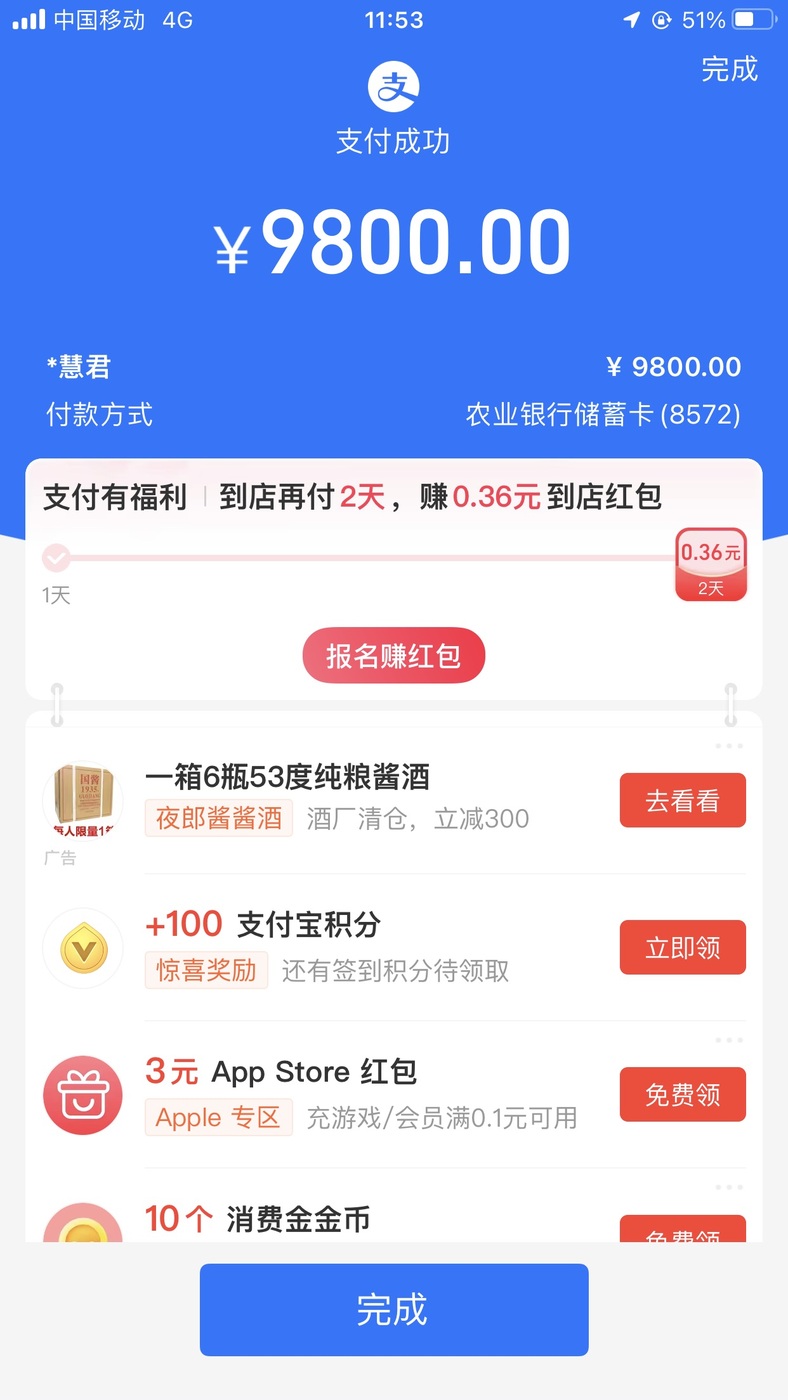Tap 去看看 for the 酱酒 ad
Viewport: 788px width, 1400px height.
point(682,800)
